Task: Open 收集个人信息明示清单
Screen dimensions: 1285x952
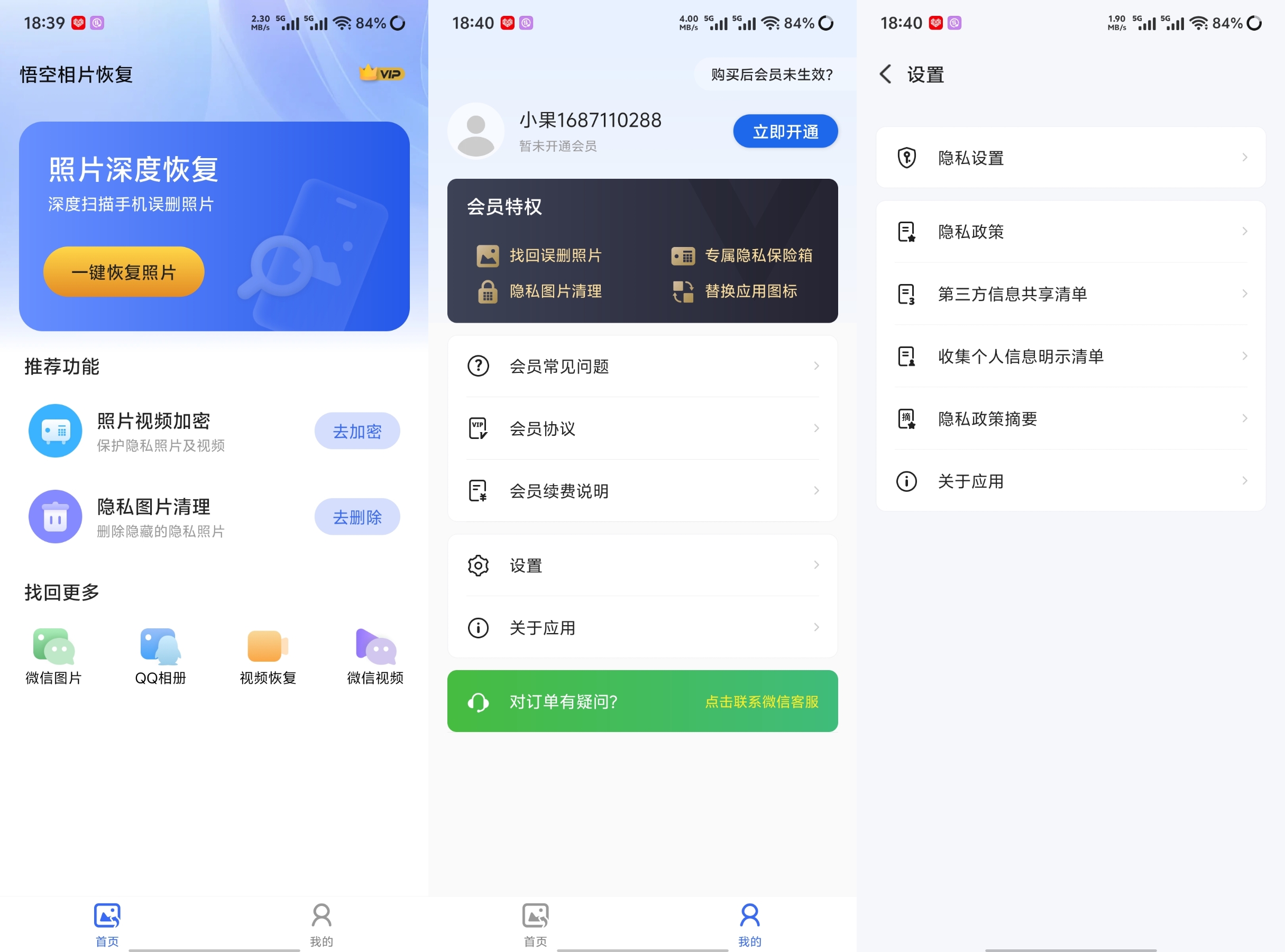Action: 1071,356
